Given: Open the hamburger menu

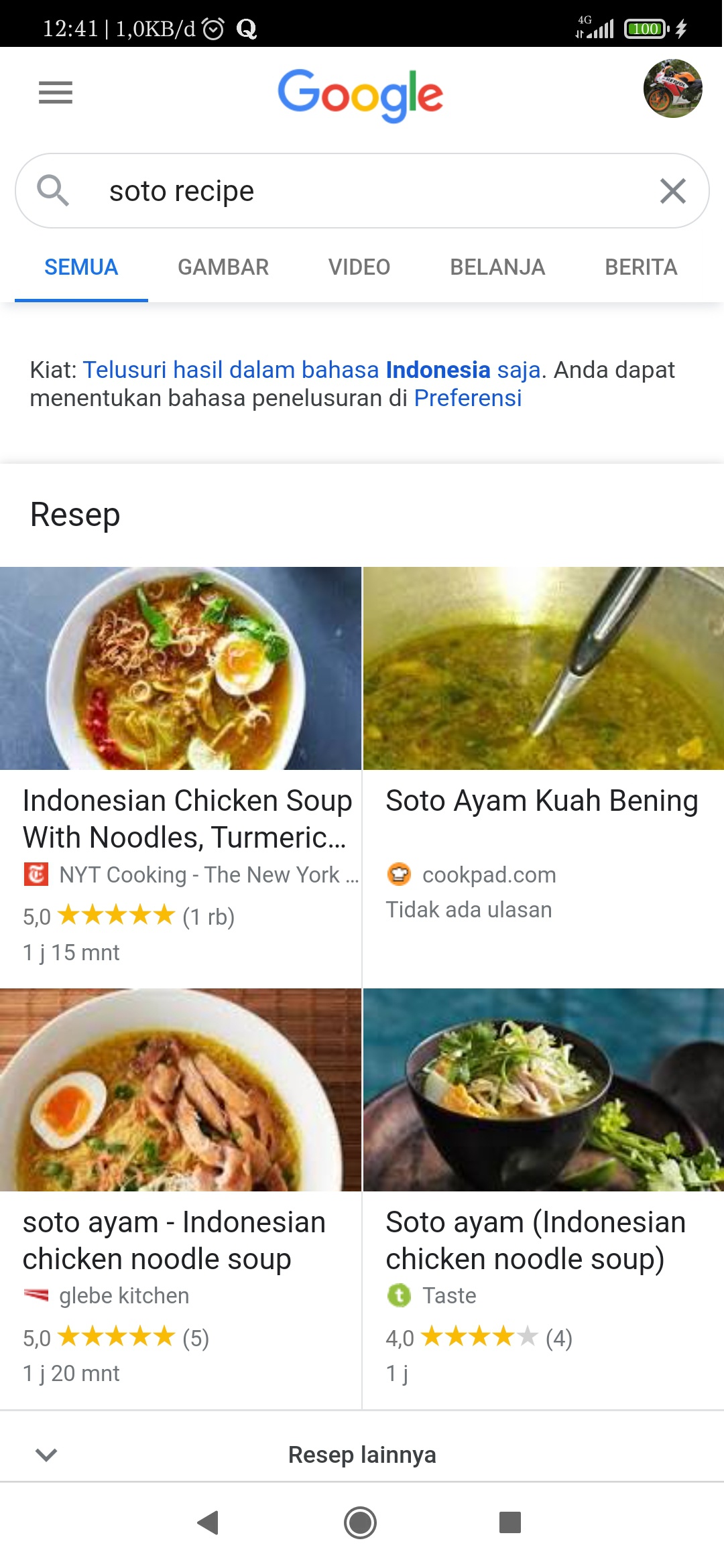Looking at the screenshot, I should [56, 92].
